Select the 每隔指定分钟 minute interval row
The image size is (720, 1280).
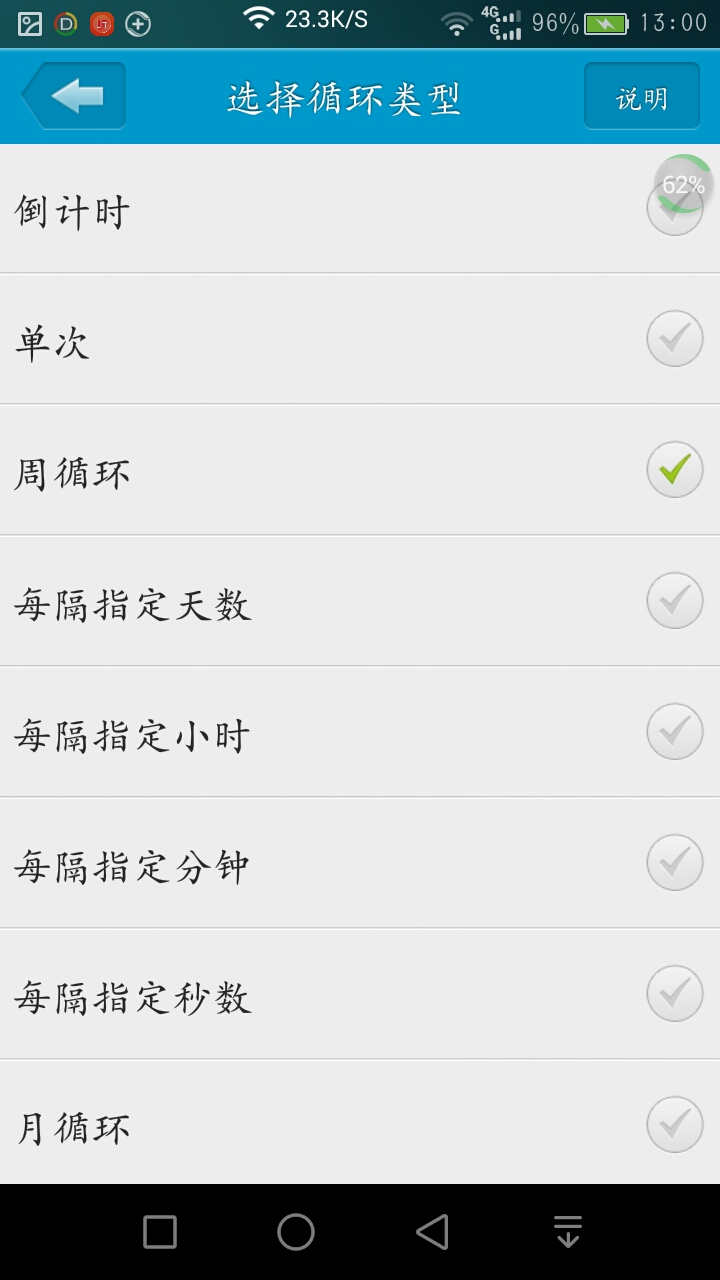click(x=360, y=865)
